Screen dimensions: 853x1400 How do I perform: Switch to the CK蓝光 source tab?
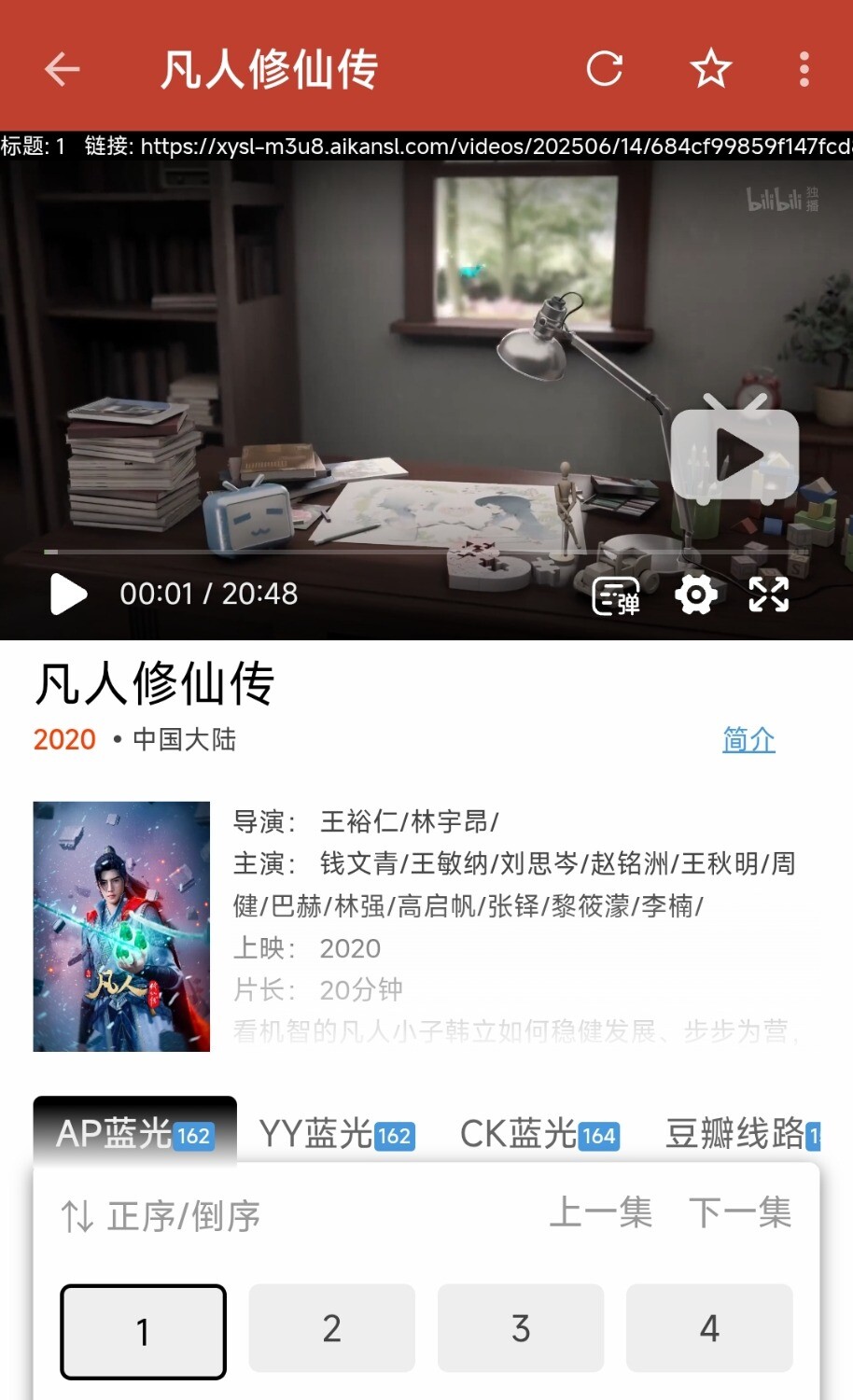tap(538, 1134)
